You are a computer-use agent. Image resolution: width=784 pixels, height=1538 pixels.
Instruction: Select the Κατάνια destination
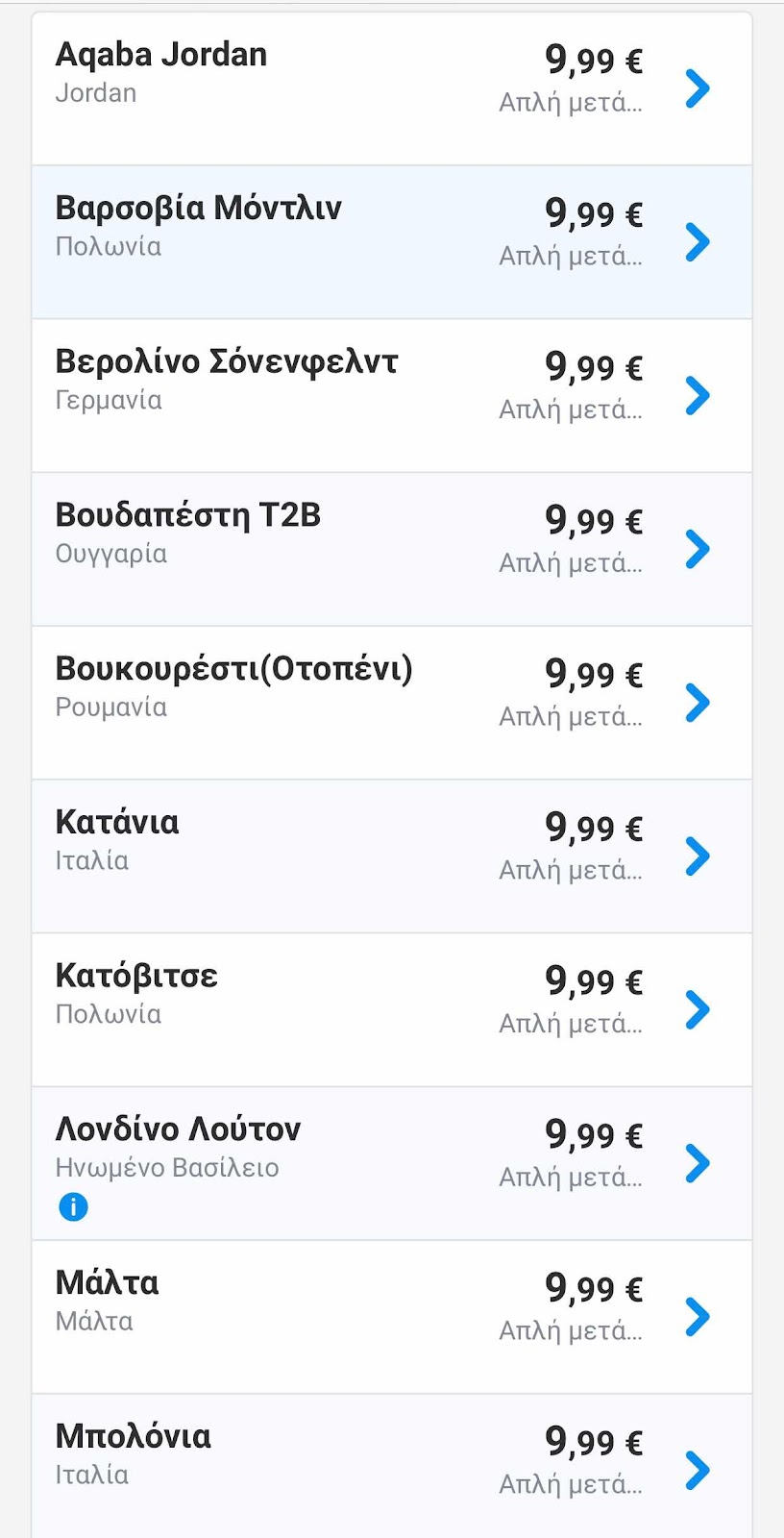tap(392, 856)
